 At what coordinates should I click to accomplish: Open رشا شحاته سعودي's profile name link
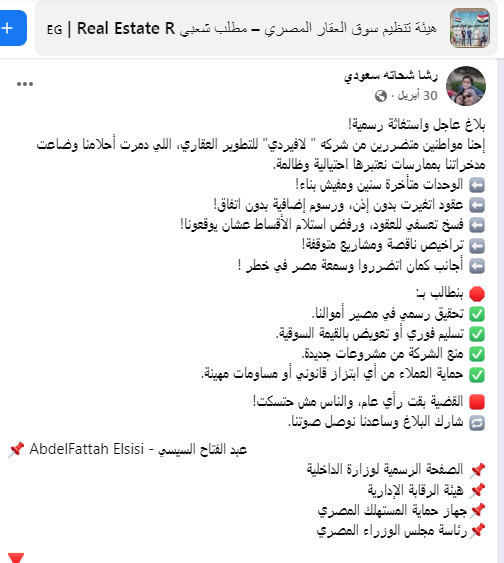(391, 75)
